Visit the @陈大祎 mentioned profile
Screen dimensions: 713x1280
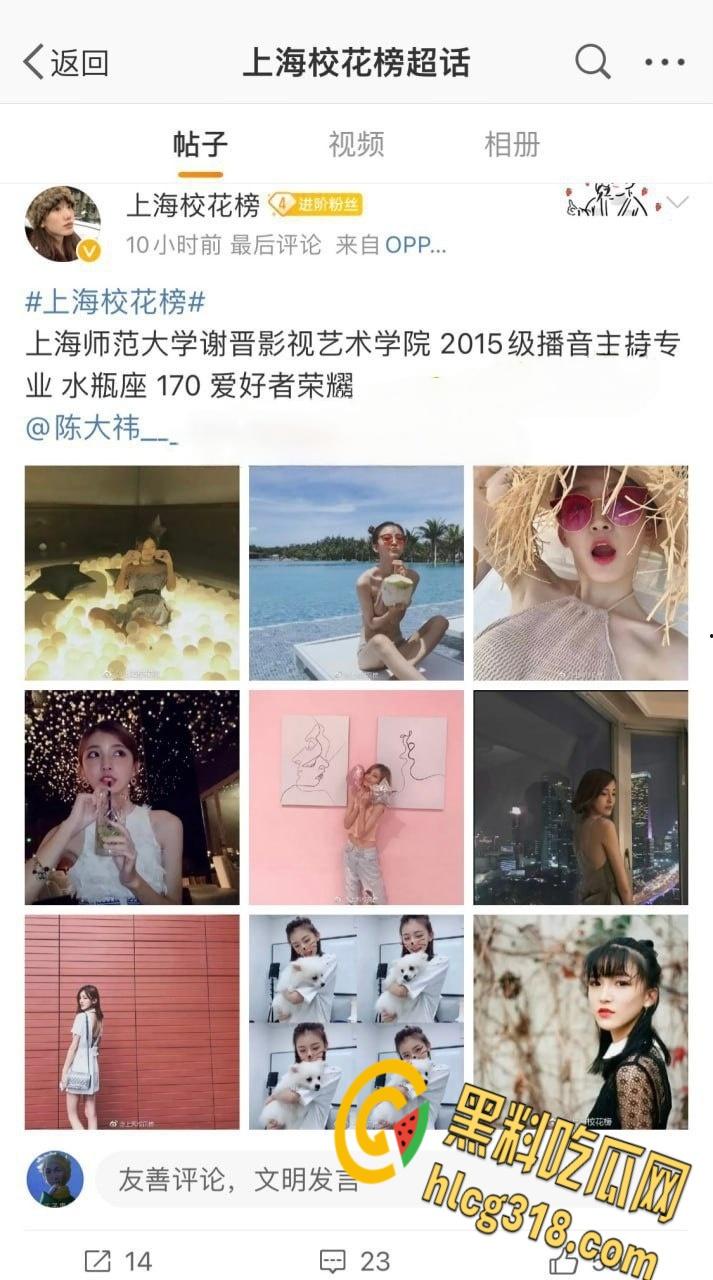[100, 430]
